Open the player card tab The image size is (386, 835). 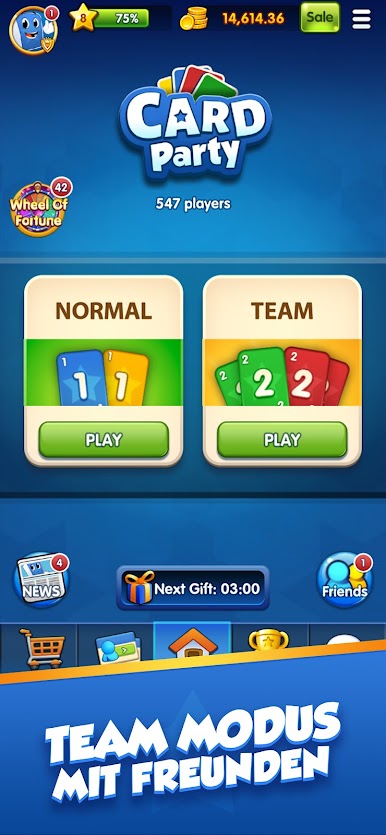tap(116, 644)
